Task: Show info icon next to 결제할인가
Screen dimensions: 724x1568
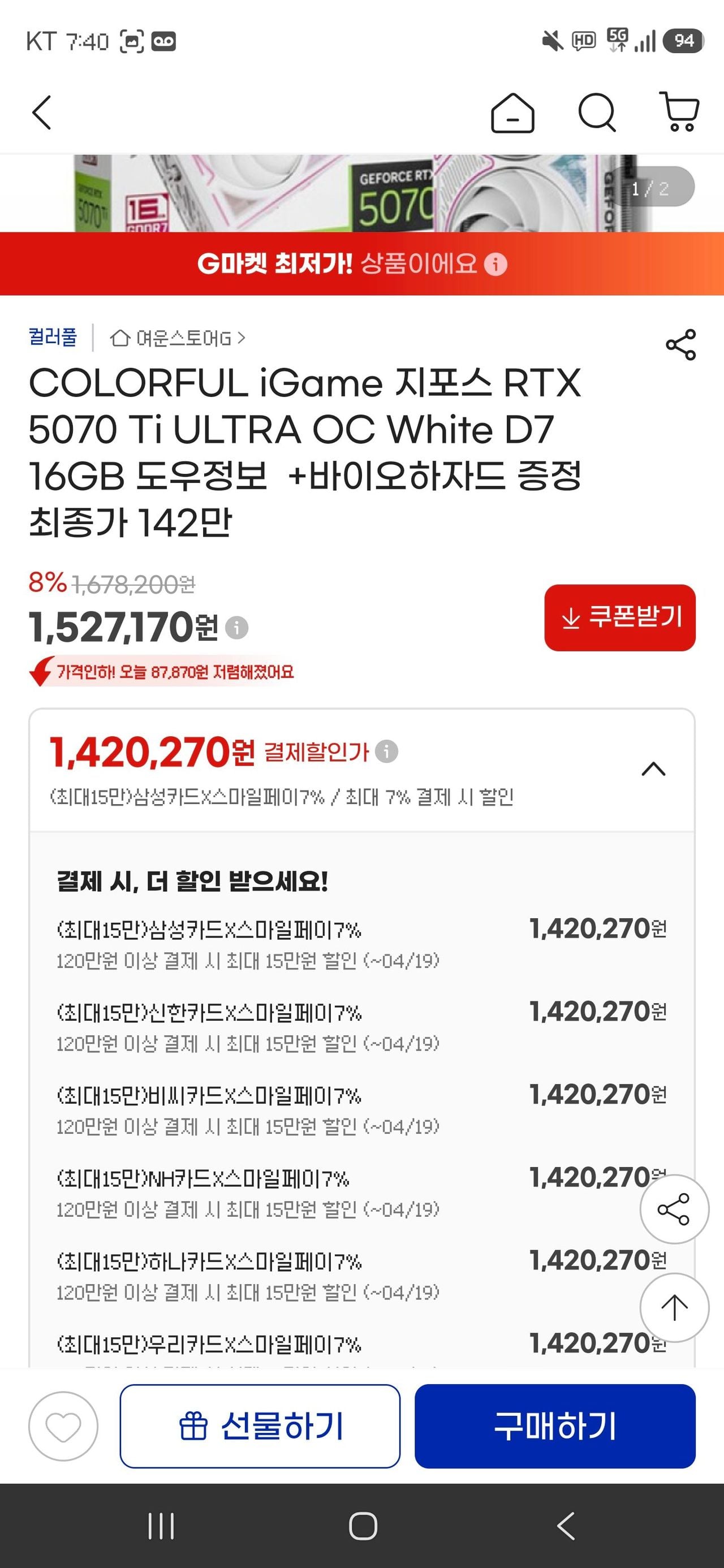Action: point(387,751)
